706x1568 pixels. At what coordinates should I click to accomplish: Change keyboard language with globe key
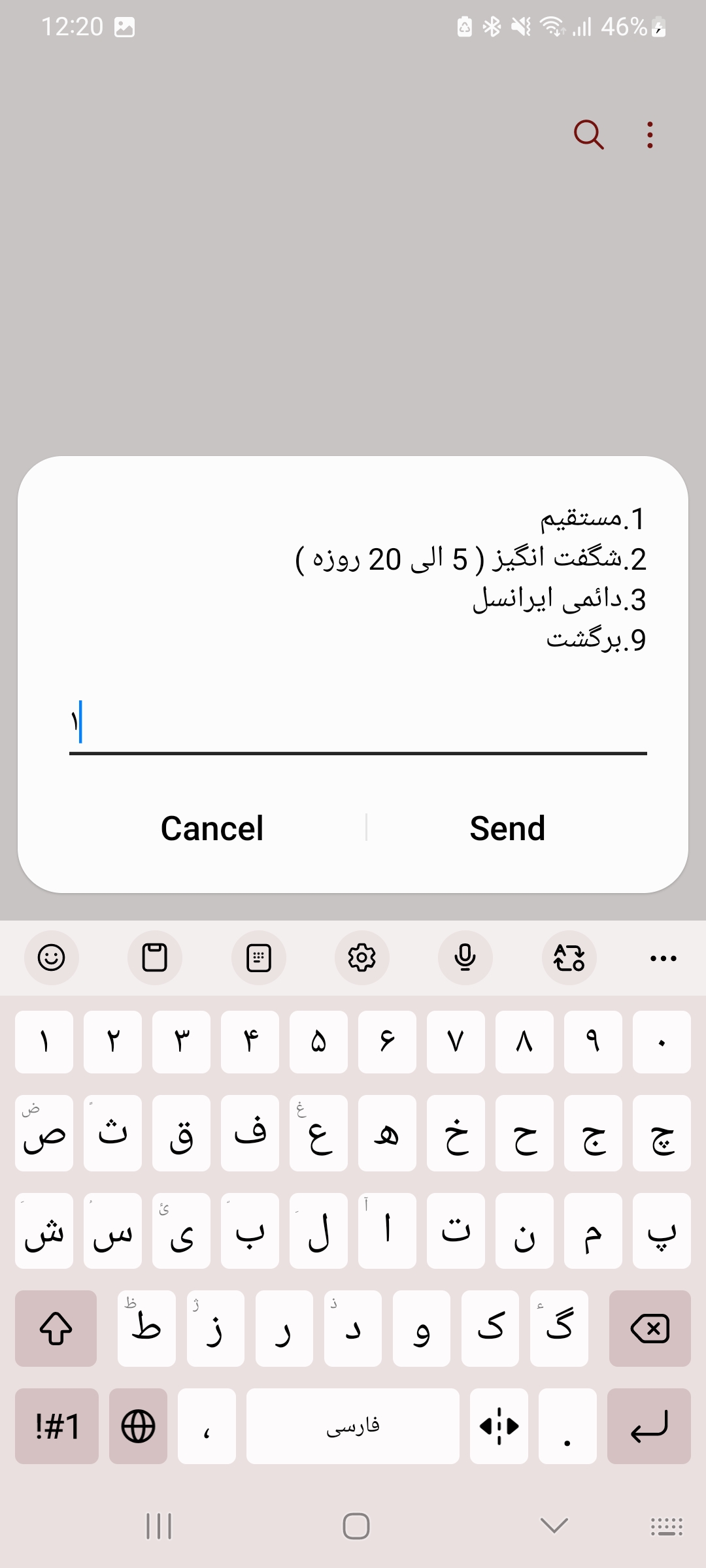click(x=138, y=1426)
